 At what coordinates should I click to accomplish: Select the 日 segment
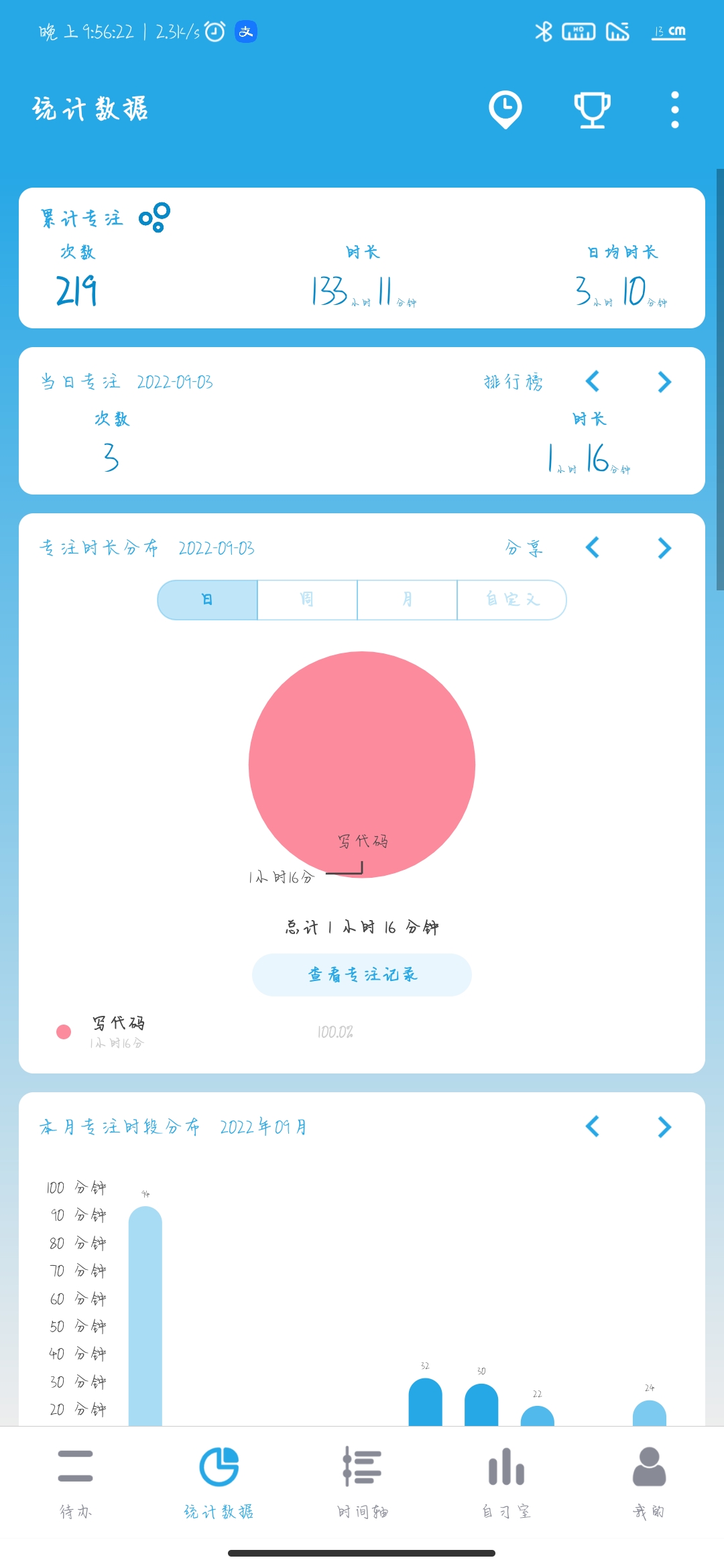pyautogui.click(x=208, y=600)
